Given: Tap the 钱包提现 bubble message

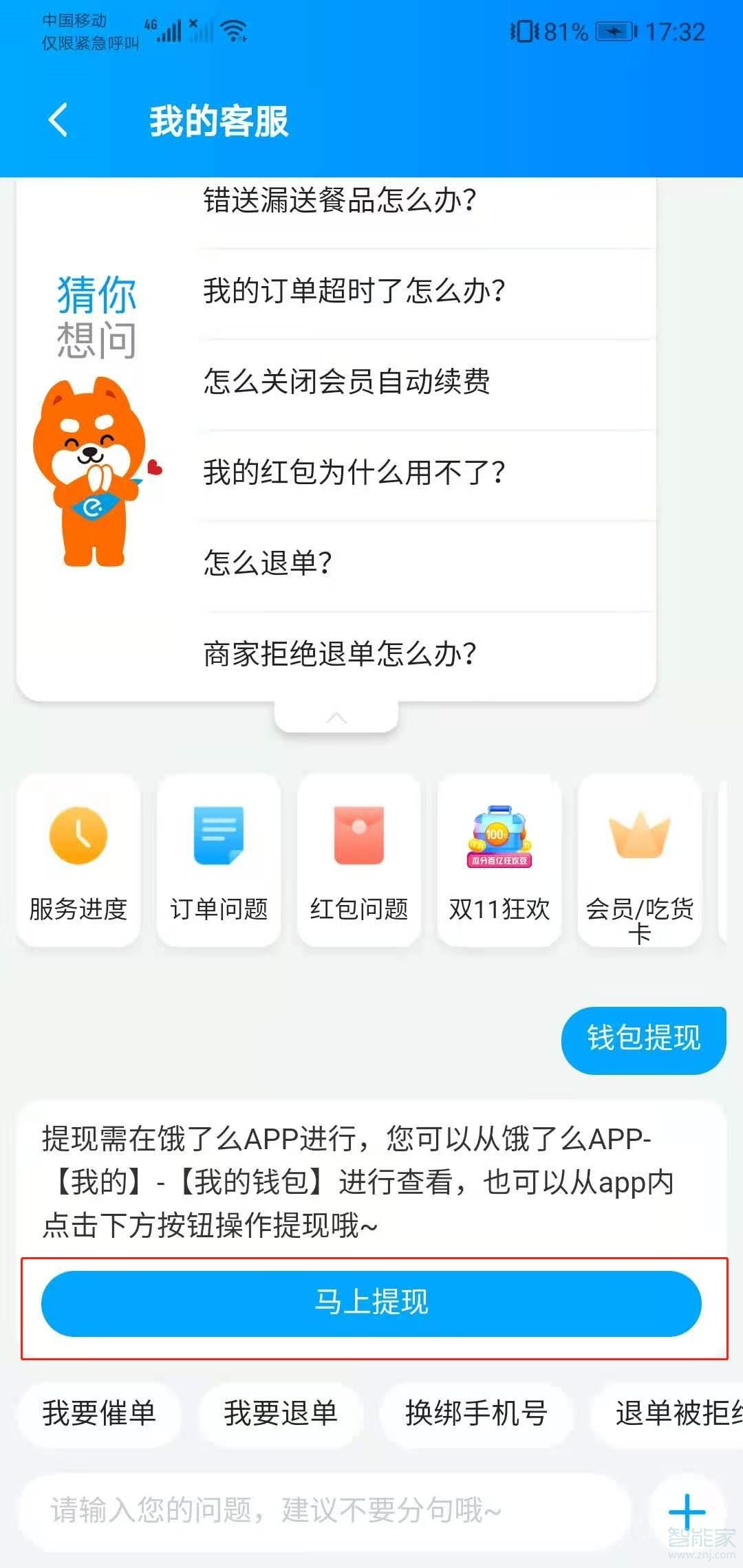Looking at the screenshot, I should click(x=643, y=1040).
